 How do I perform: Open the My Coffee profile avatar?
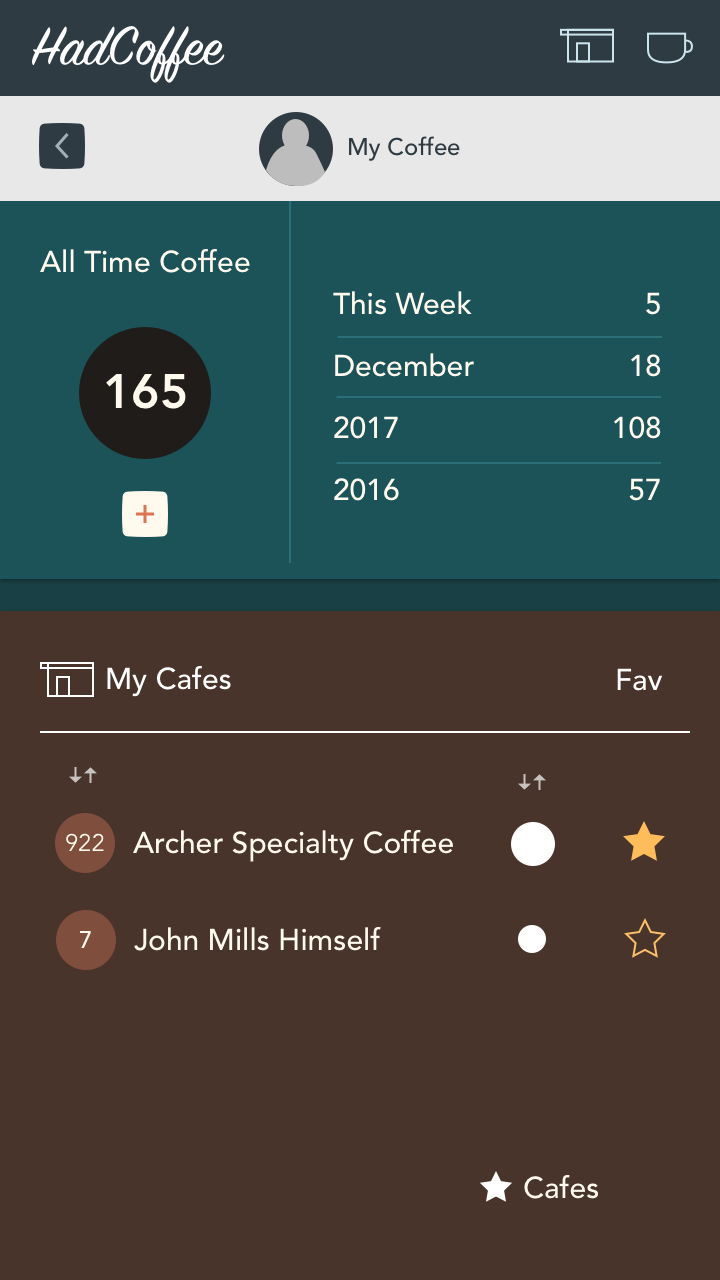click(296, 149)
